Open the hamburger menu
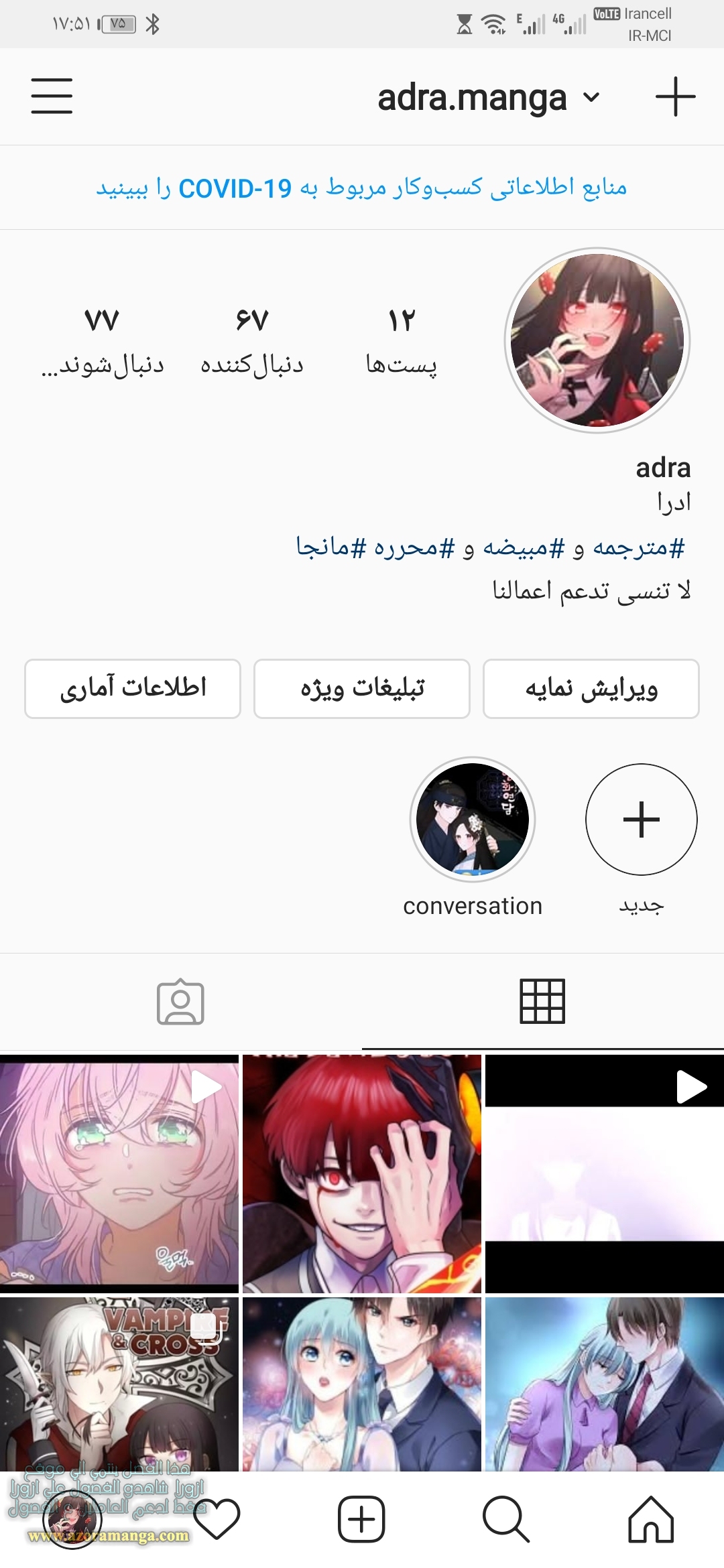The height and width of the screenshot is (1568, 724). click(x=52, y=96)
